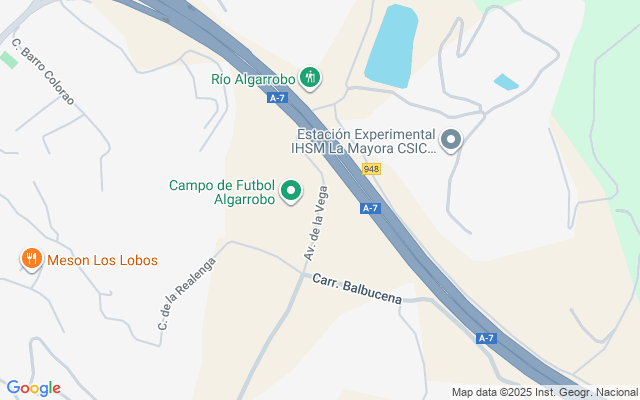The image size is (640, 400).
Task: Tap the Campo de Futbol Algarrobo marker
Action: point(291,191)
